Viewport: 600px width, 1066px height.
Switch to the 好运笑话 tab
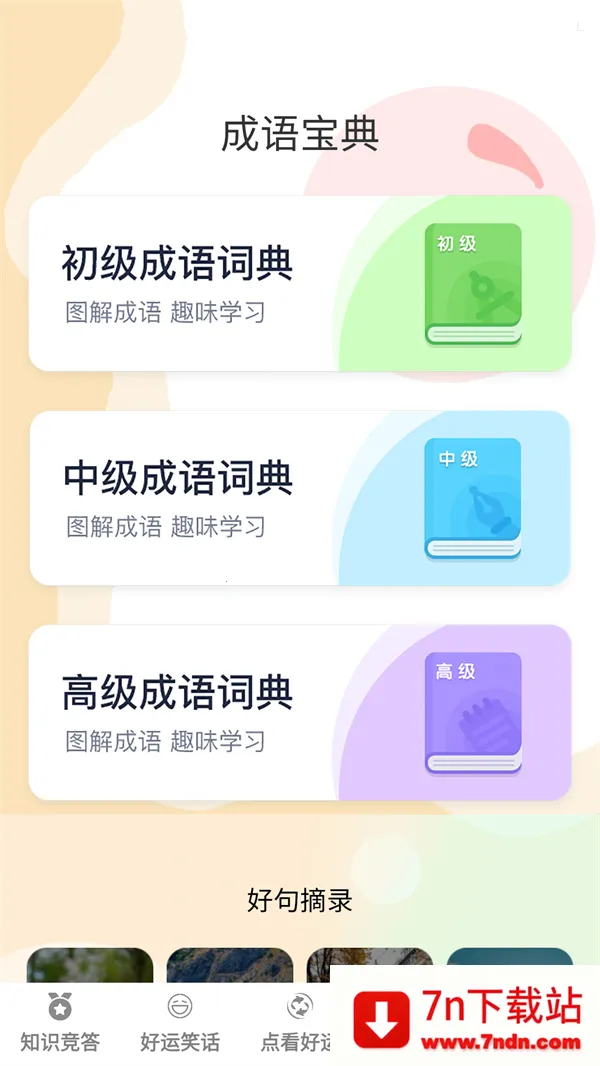[x=180, y=1022]
